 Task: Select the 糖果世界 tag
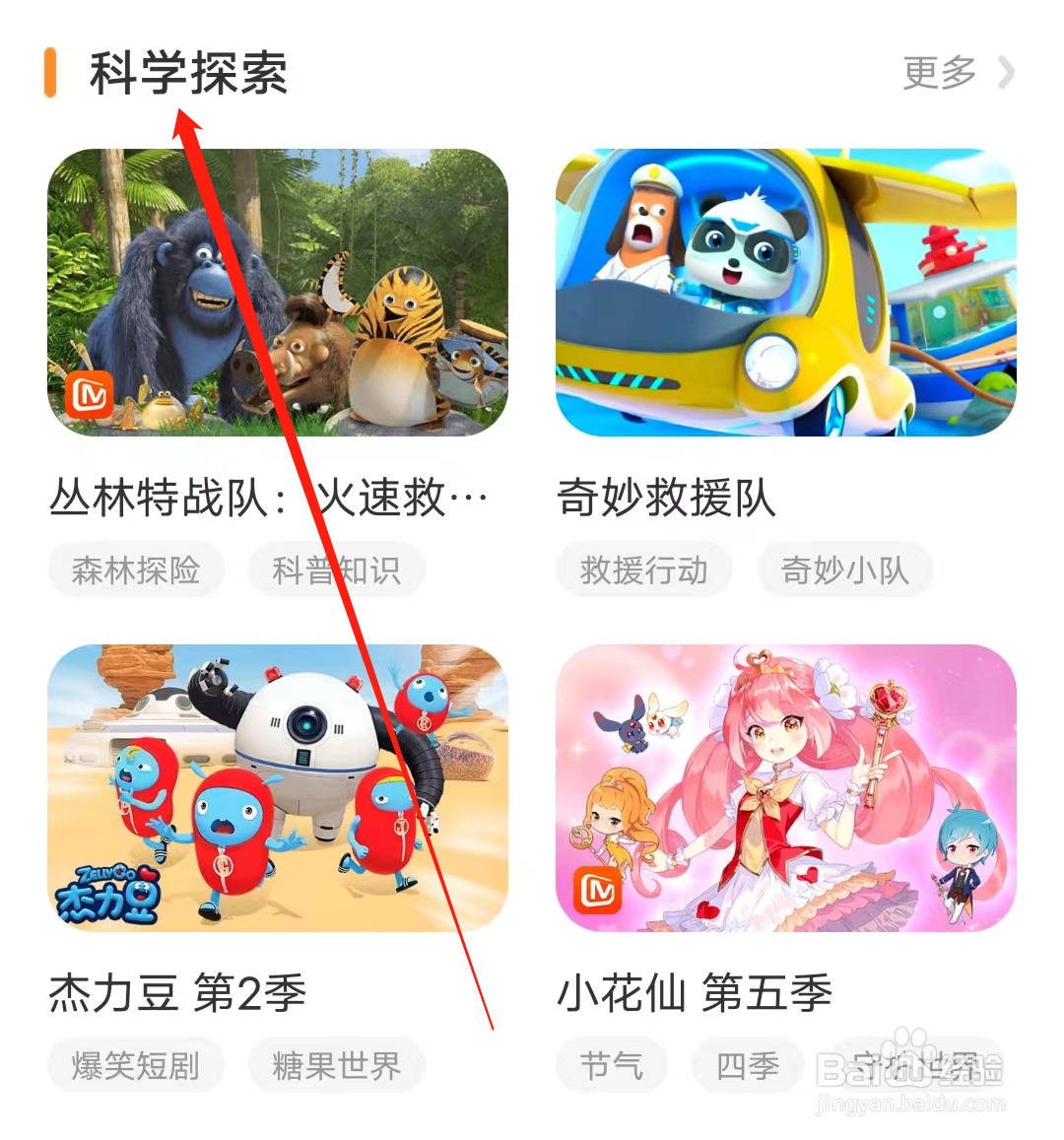(x=337, y=1065)
